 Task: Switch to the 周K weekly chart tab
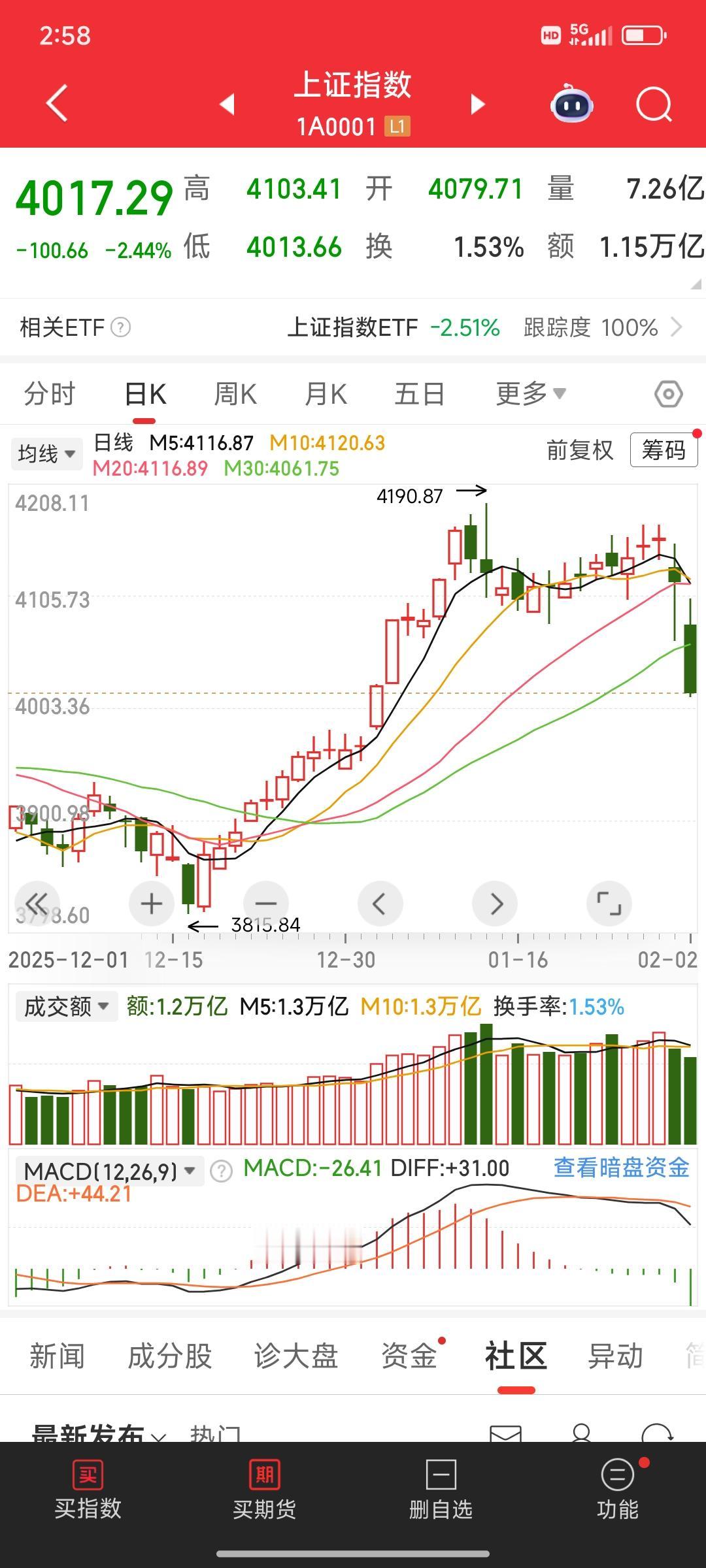coord(235,393)
